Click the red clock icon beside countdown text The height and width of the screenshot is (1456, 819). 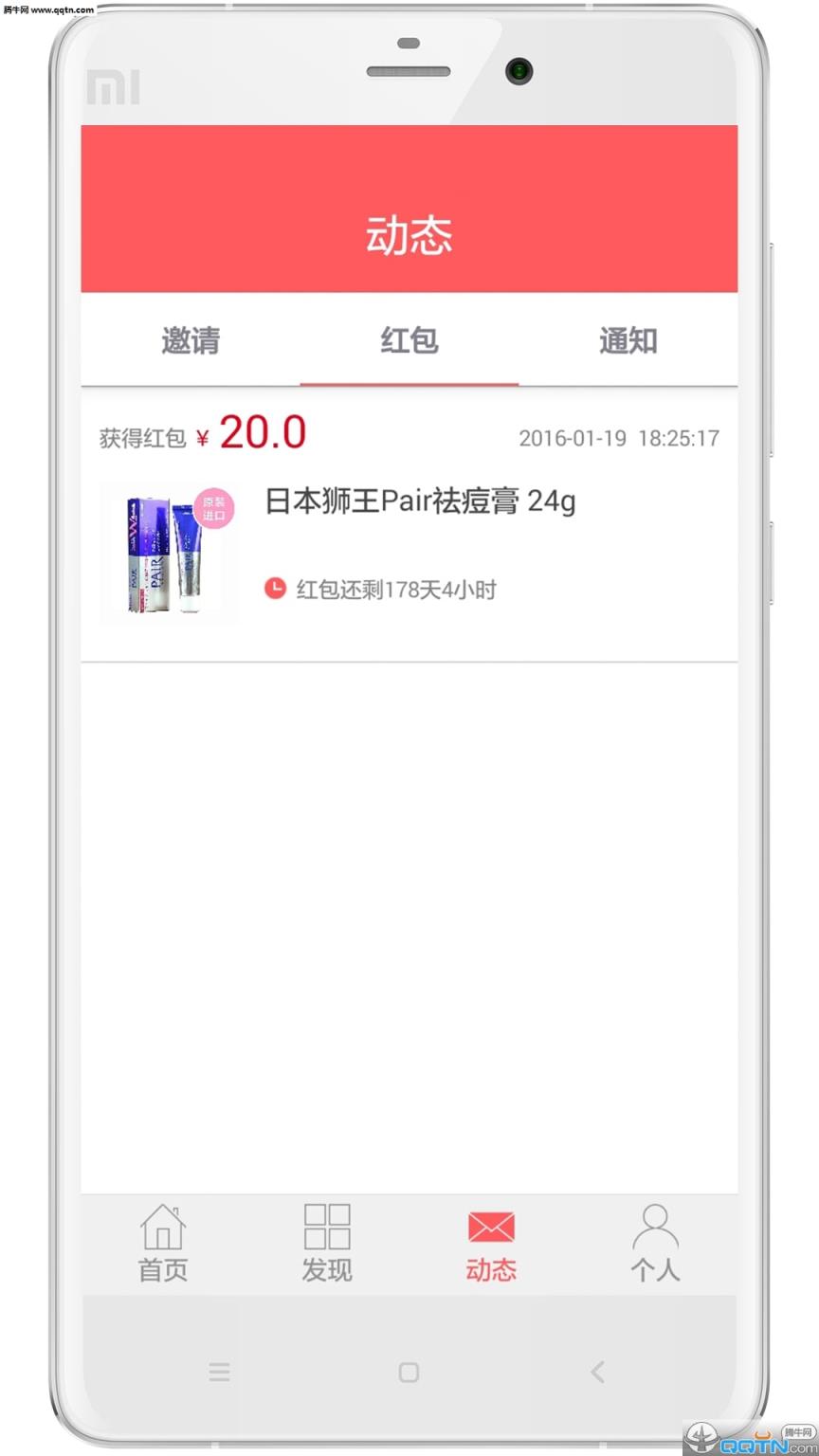(275, 589)
